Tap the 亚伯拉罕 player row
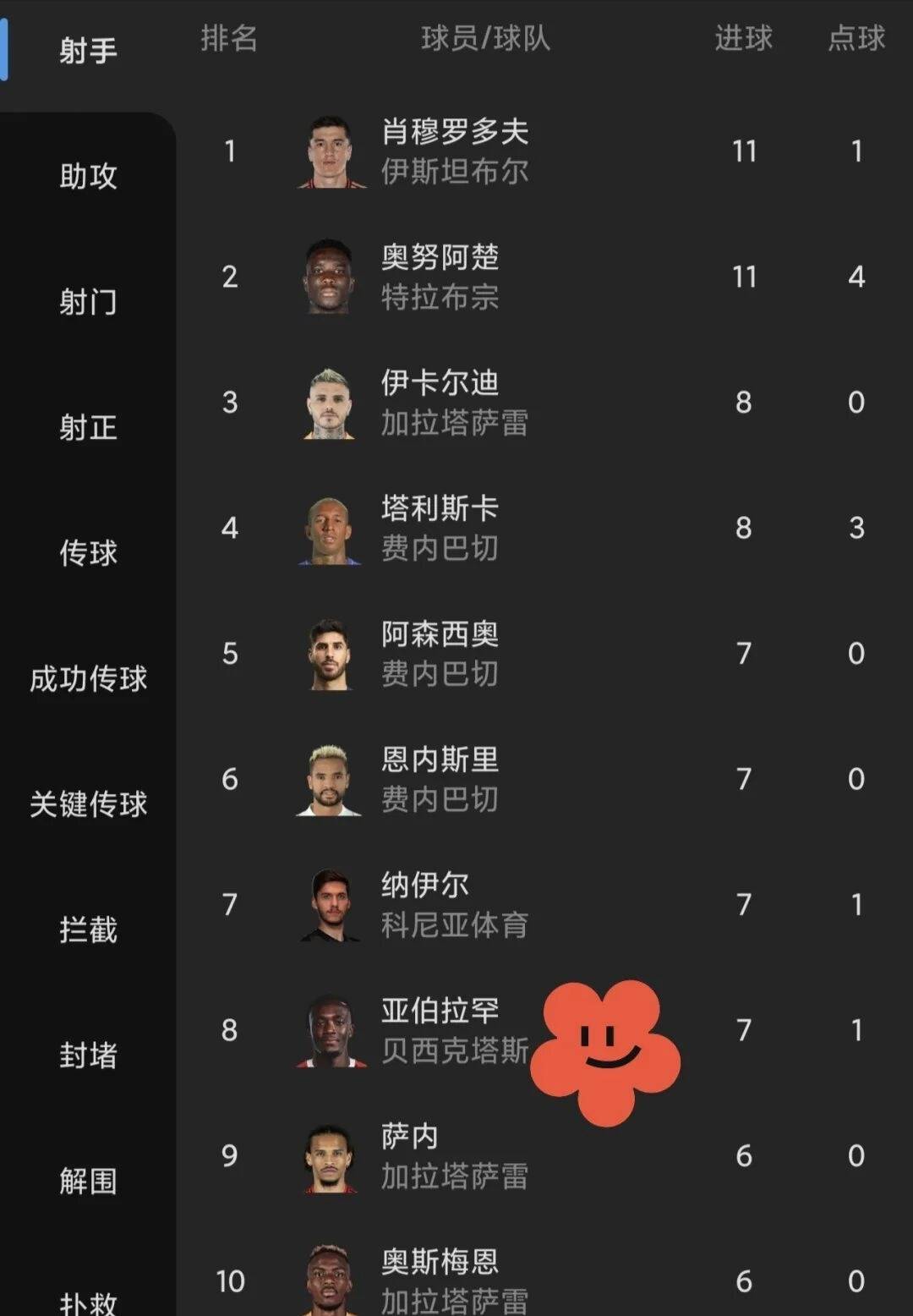 [x=440, y=1030]
